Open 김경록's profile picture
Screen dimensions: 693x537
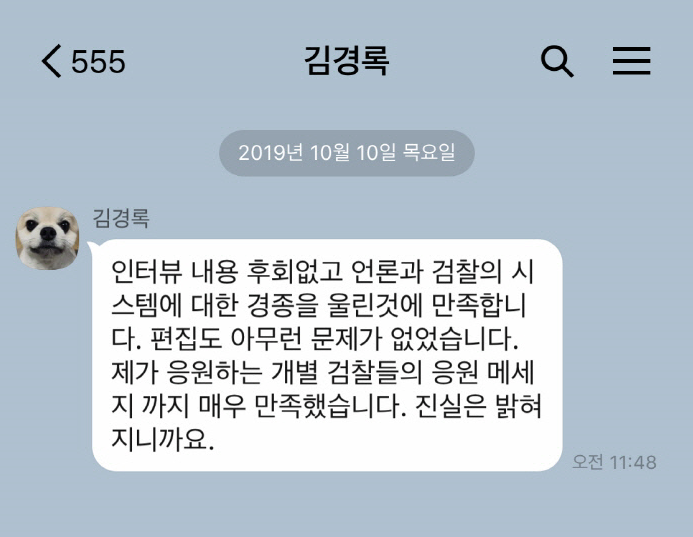[x=47, y=239]
